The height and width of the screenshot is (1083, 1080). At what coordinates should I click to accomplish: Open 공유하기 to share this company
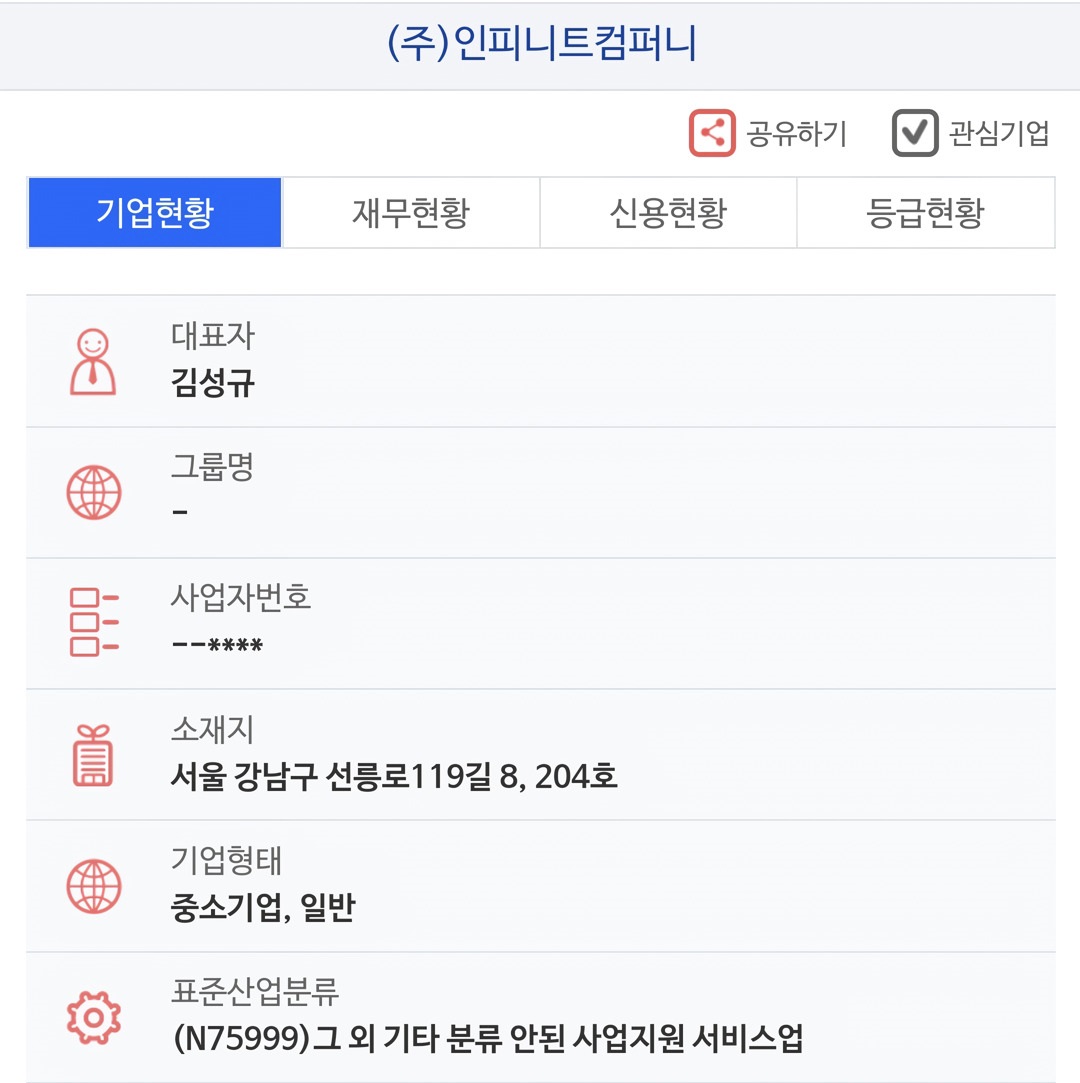point(793,133)
